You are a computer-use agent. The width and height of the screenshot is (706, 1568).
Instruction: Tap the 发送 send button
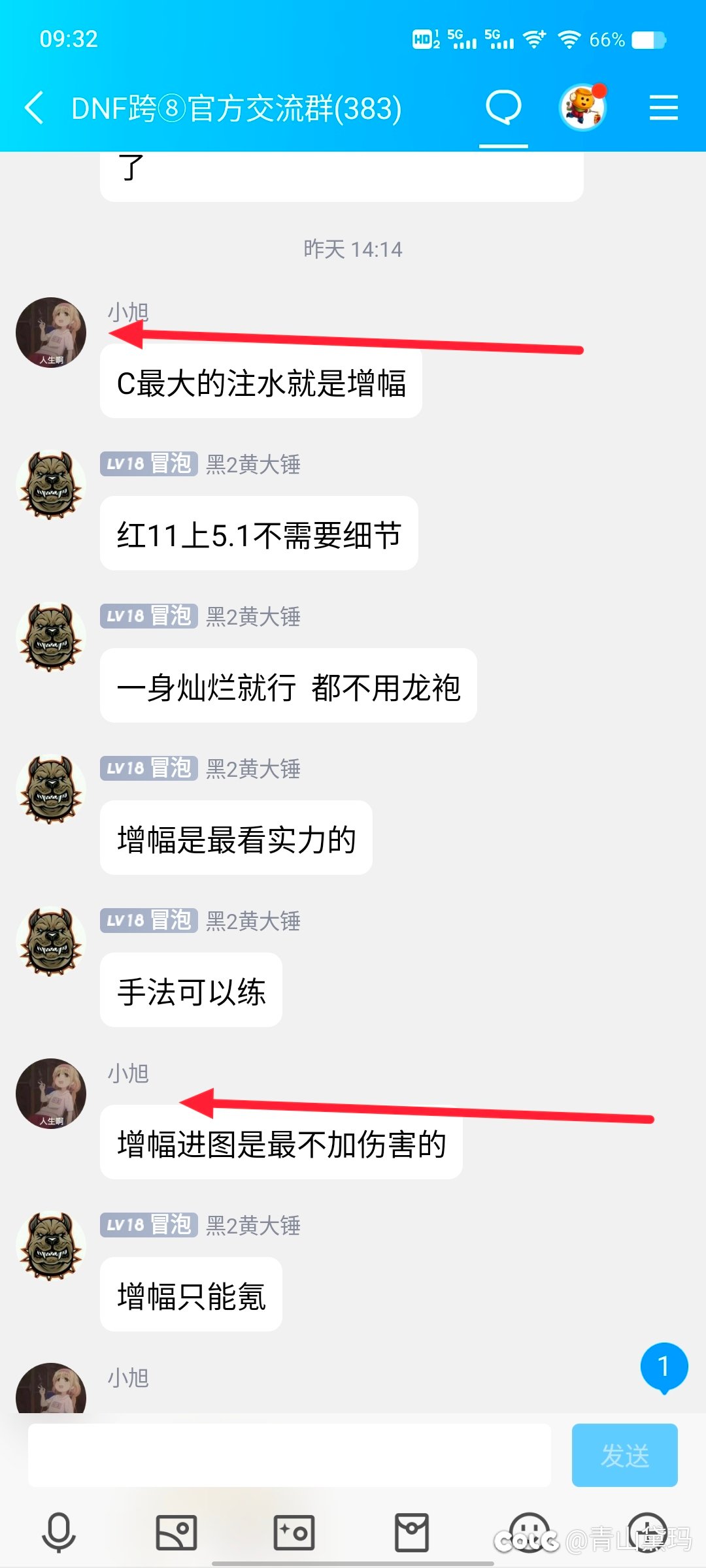pyautogui.click(x=624, y=1456)
